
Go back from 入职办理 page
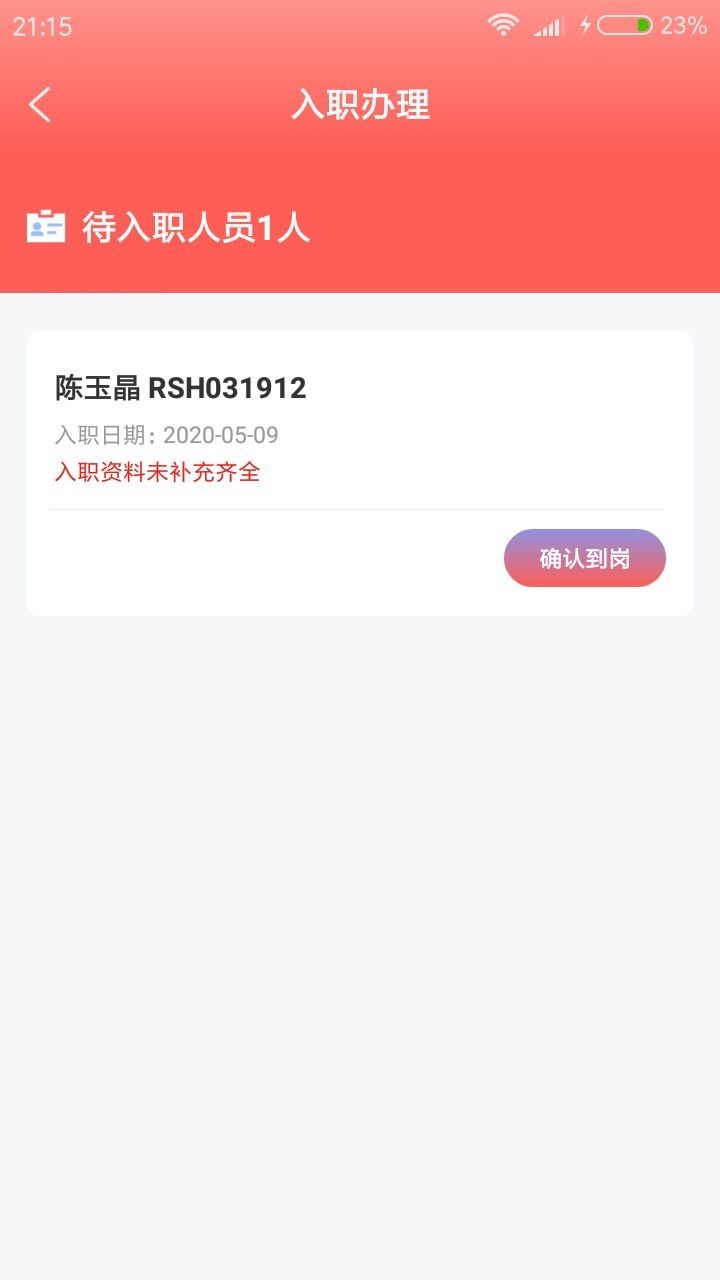[x=40, y=105]
